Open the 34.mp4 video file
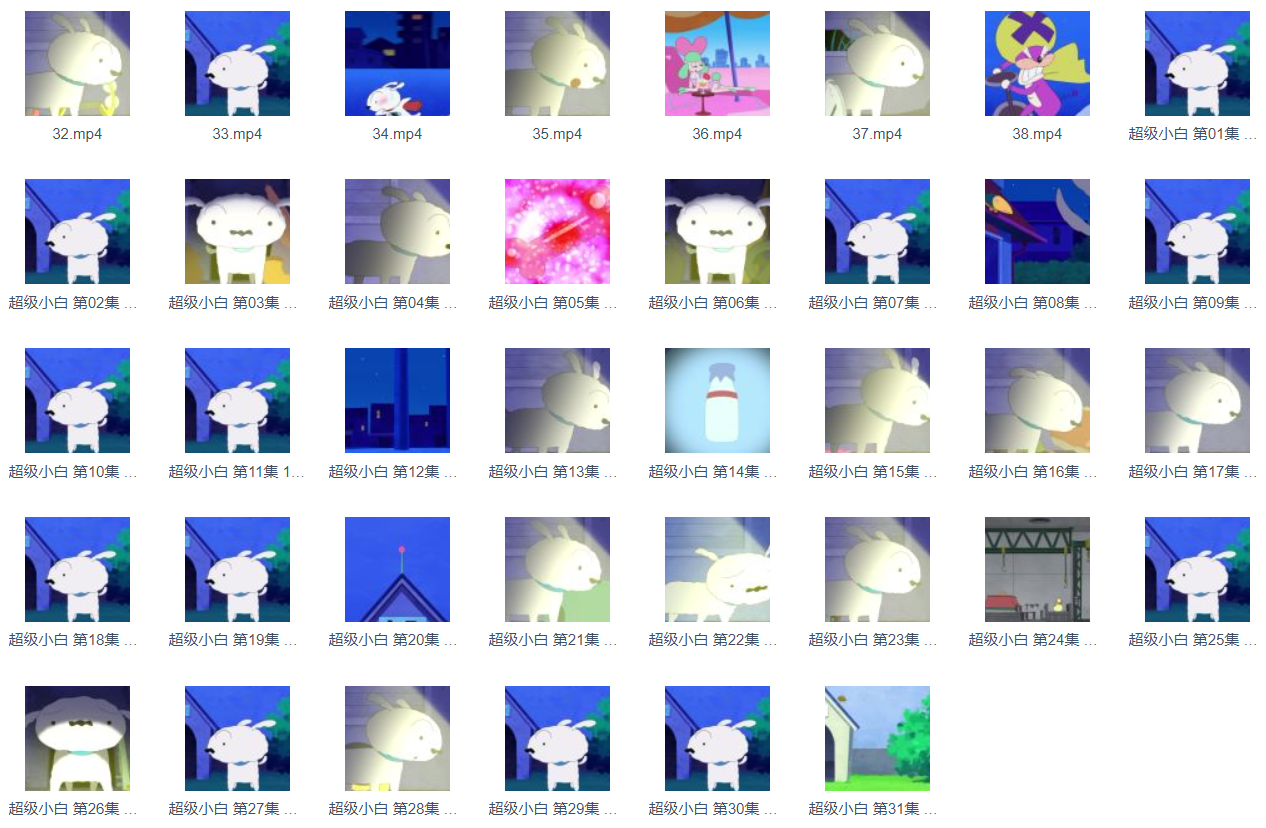 click(397, 64)
